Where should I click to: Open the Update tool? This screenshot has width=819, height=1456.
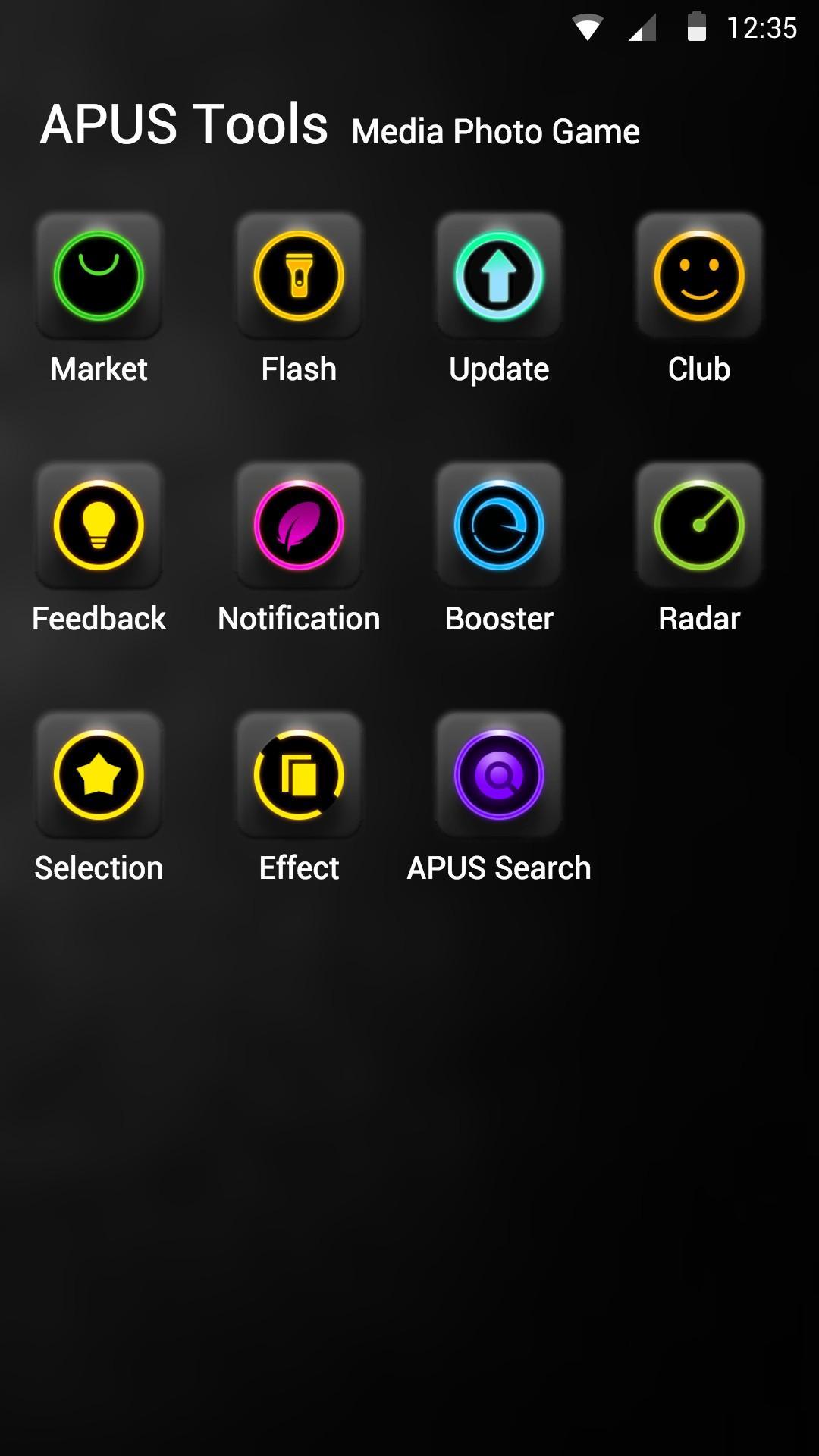(x=498, y=277)
